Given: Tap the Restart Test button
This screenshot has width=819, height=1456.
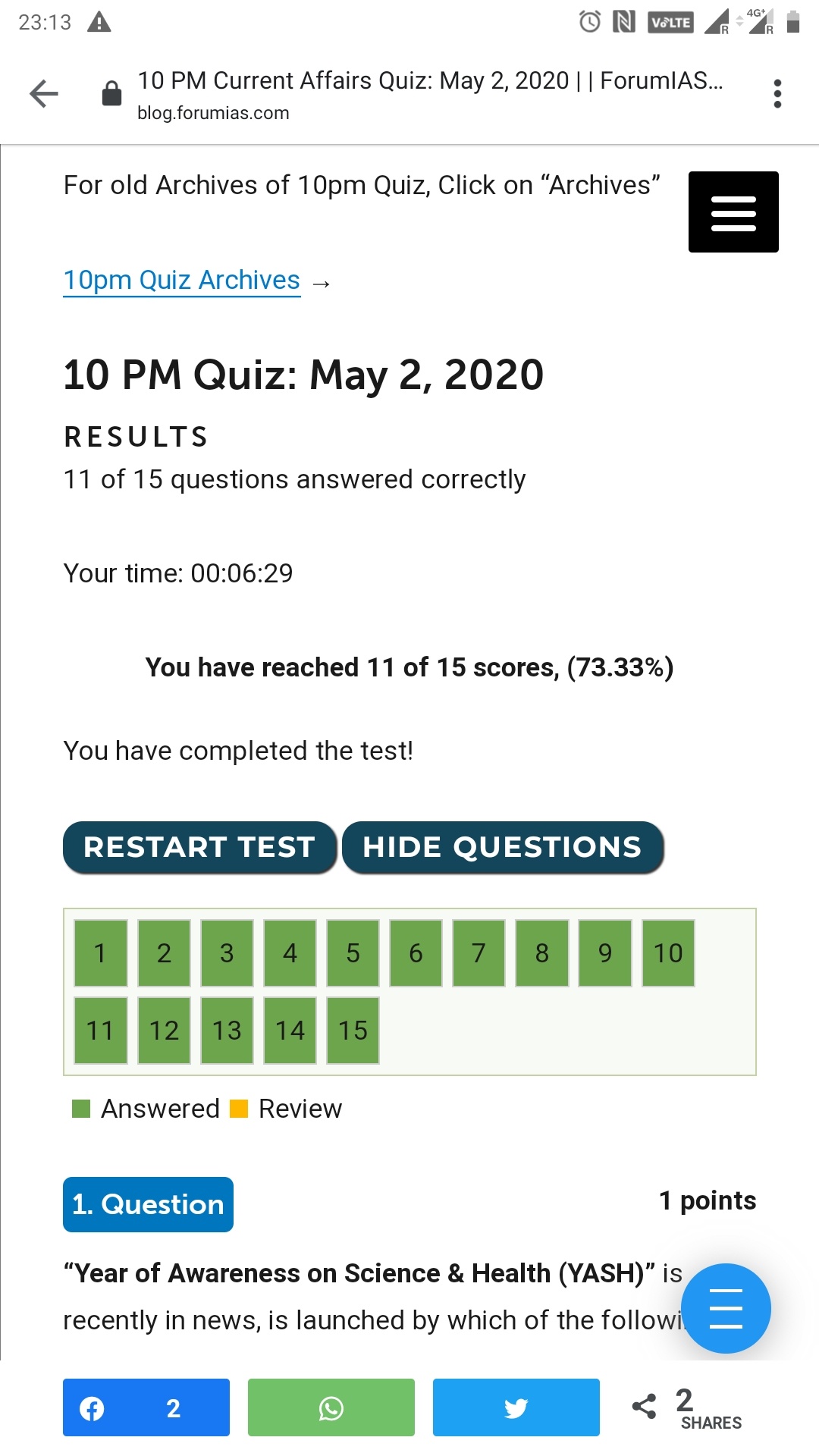Looking at the screenshot, I should tap(199, 847).
